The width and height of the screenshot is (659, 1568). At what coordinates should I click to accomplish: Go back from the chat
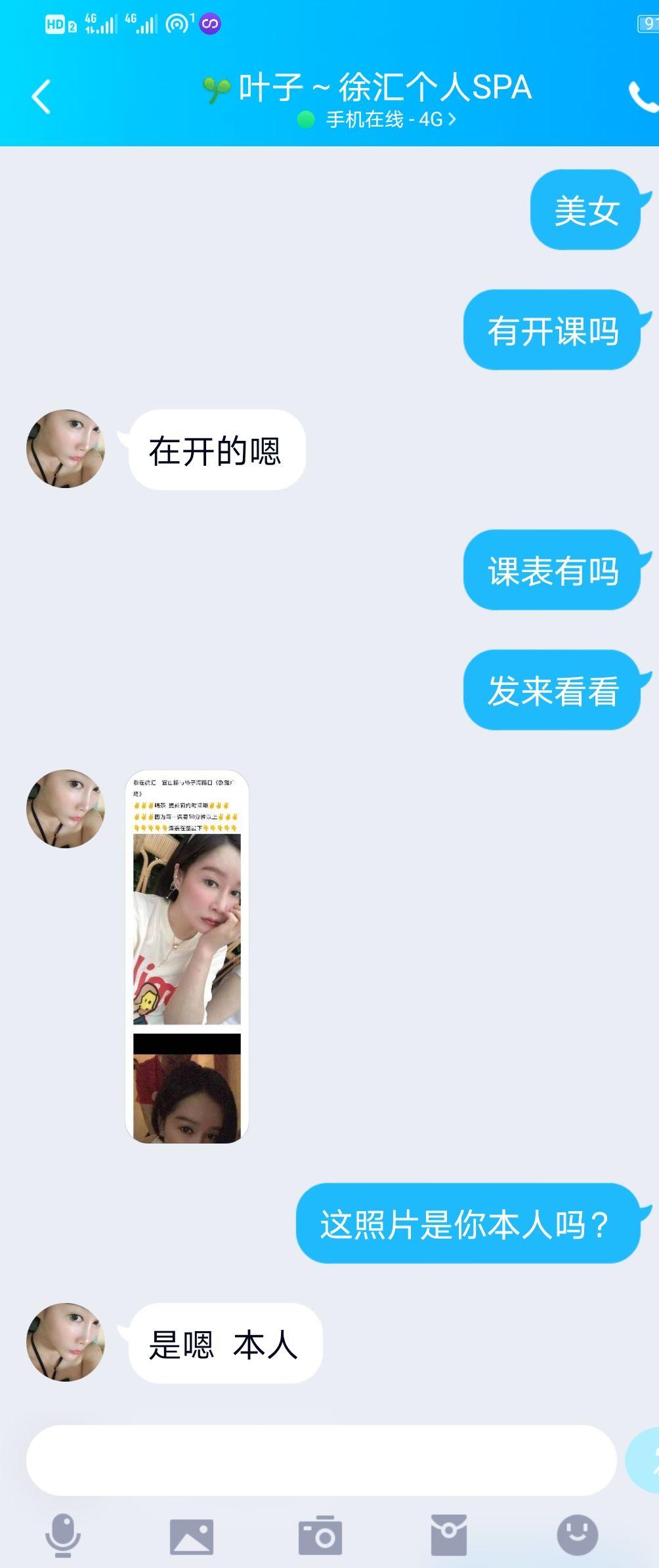pos(41,97)
